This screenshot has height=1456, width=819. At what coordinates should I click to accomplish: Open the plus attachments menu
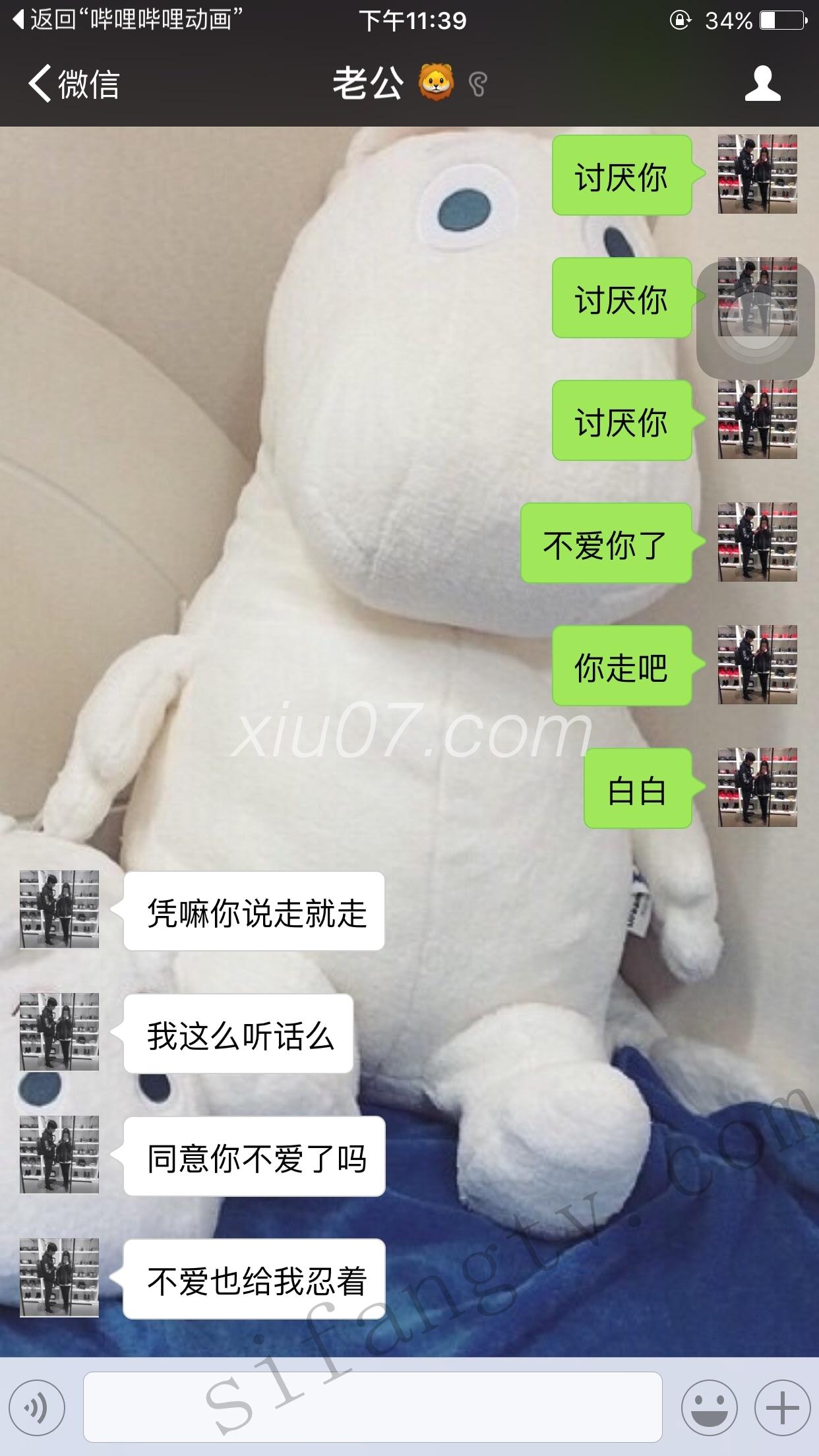point(782,1408)
